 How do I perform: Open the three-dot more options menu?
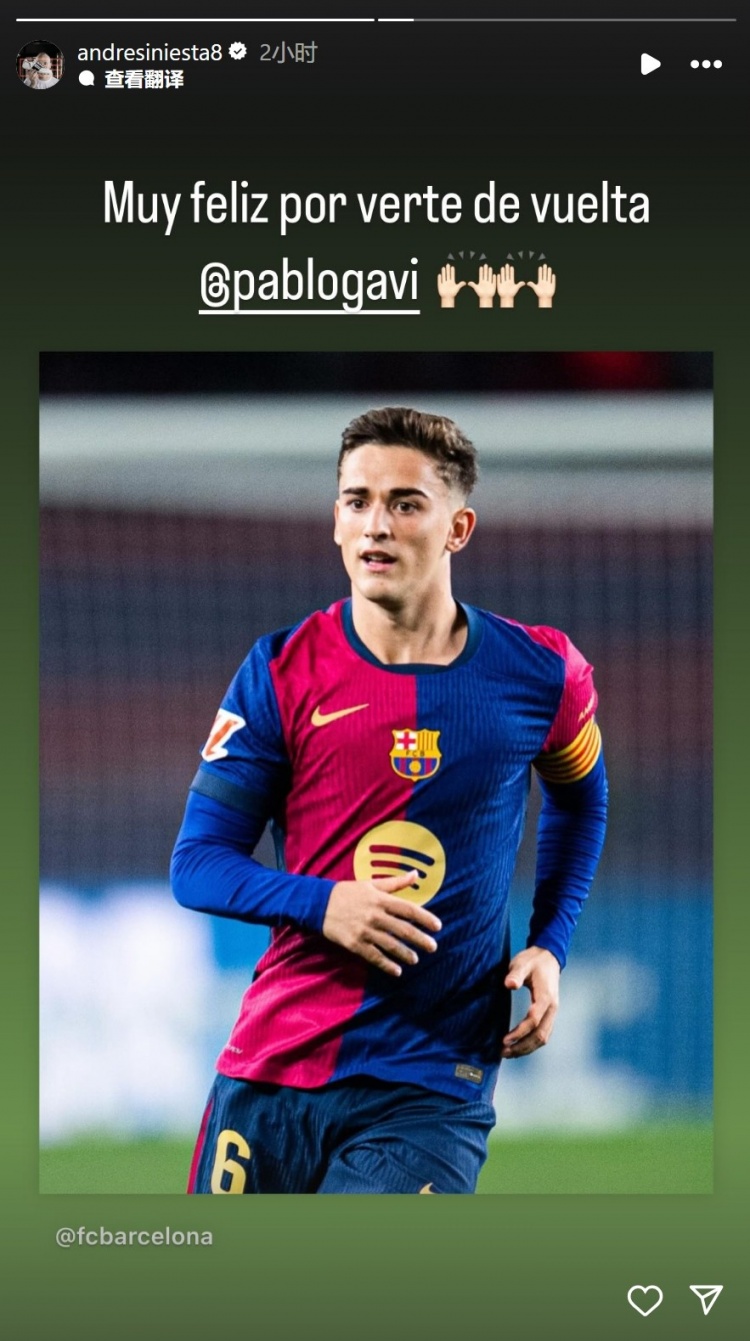pos(706,64)
